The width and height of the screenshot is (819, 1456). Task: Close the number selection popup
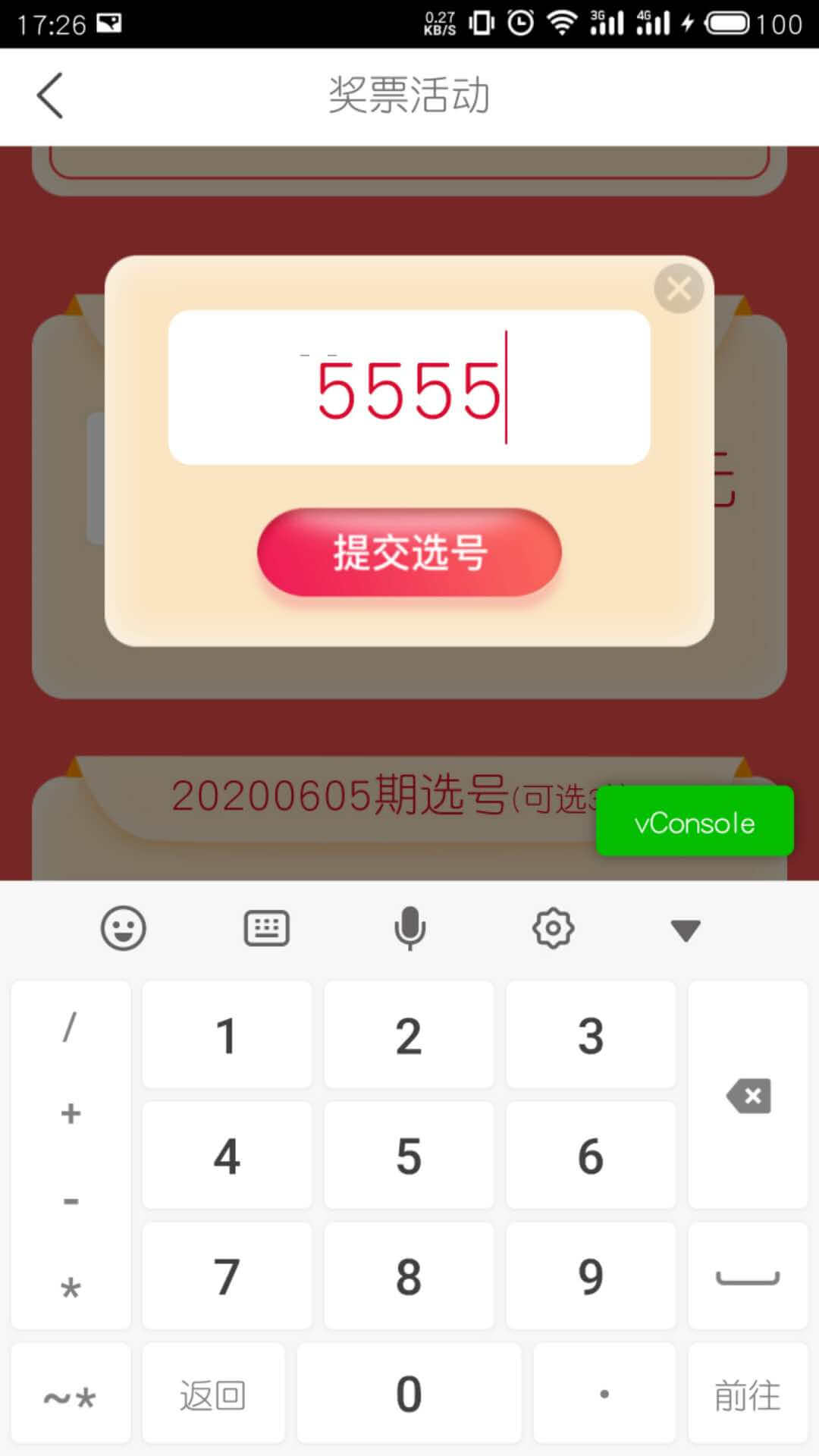click(679, 288)
